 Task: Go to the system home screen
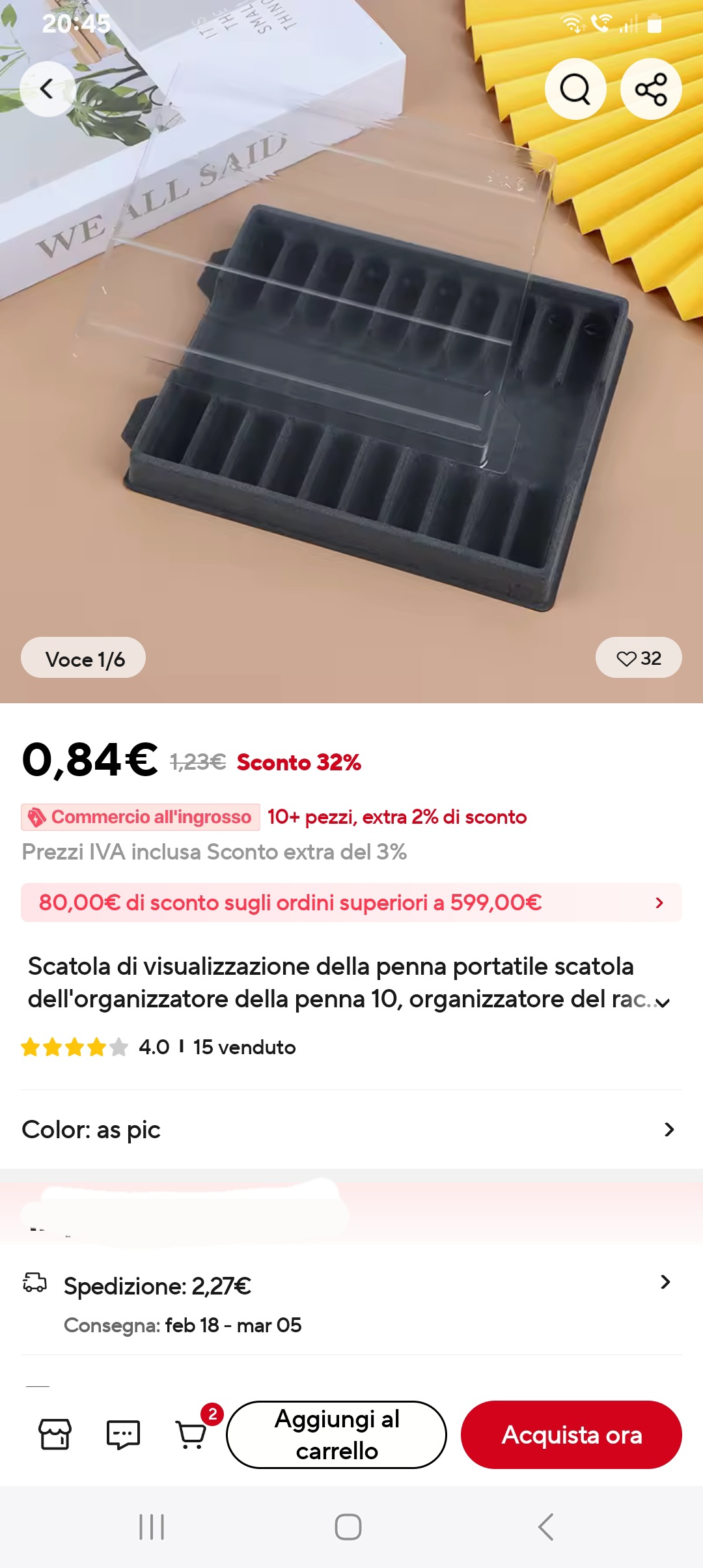348,1527
